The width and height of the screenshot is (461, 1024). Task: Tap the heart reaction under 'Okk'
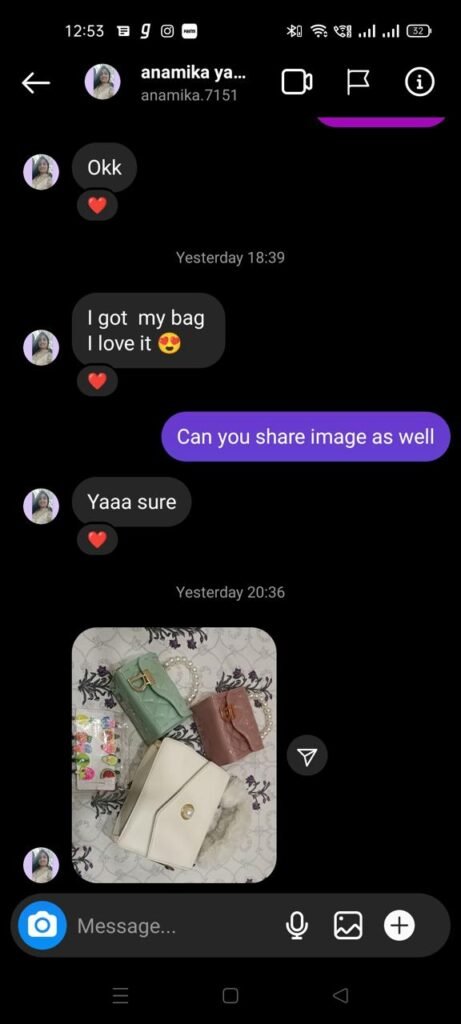pyautogui.click(x=97, y=206)
